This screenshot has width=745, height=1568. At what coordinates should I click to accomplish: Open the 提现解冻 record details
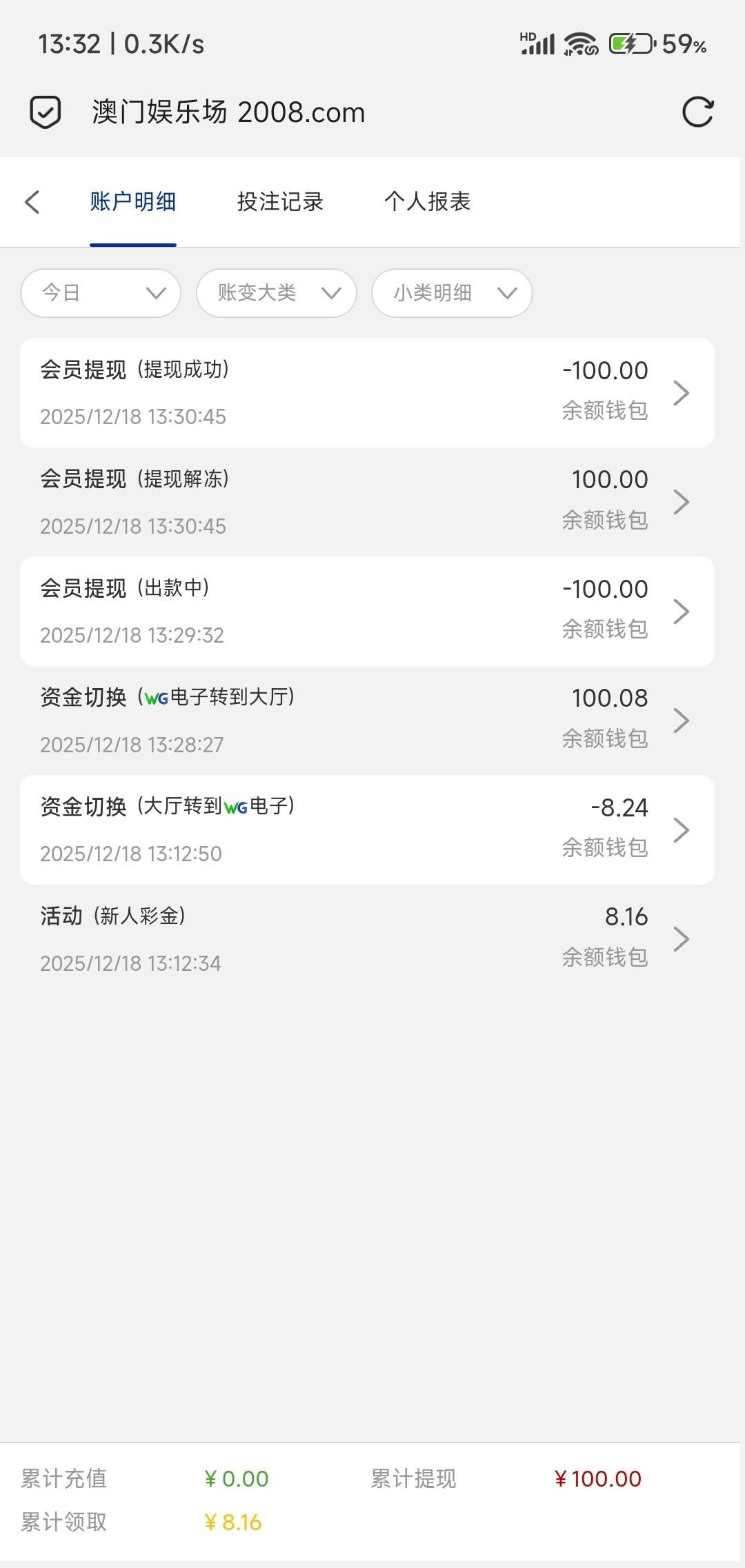click(367, 502)
